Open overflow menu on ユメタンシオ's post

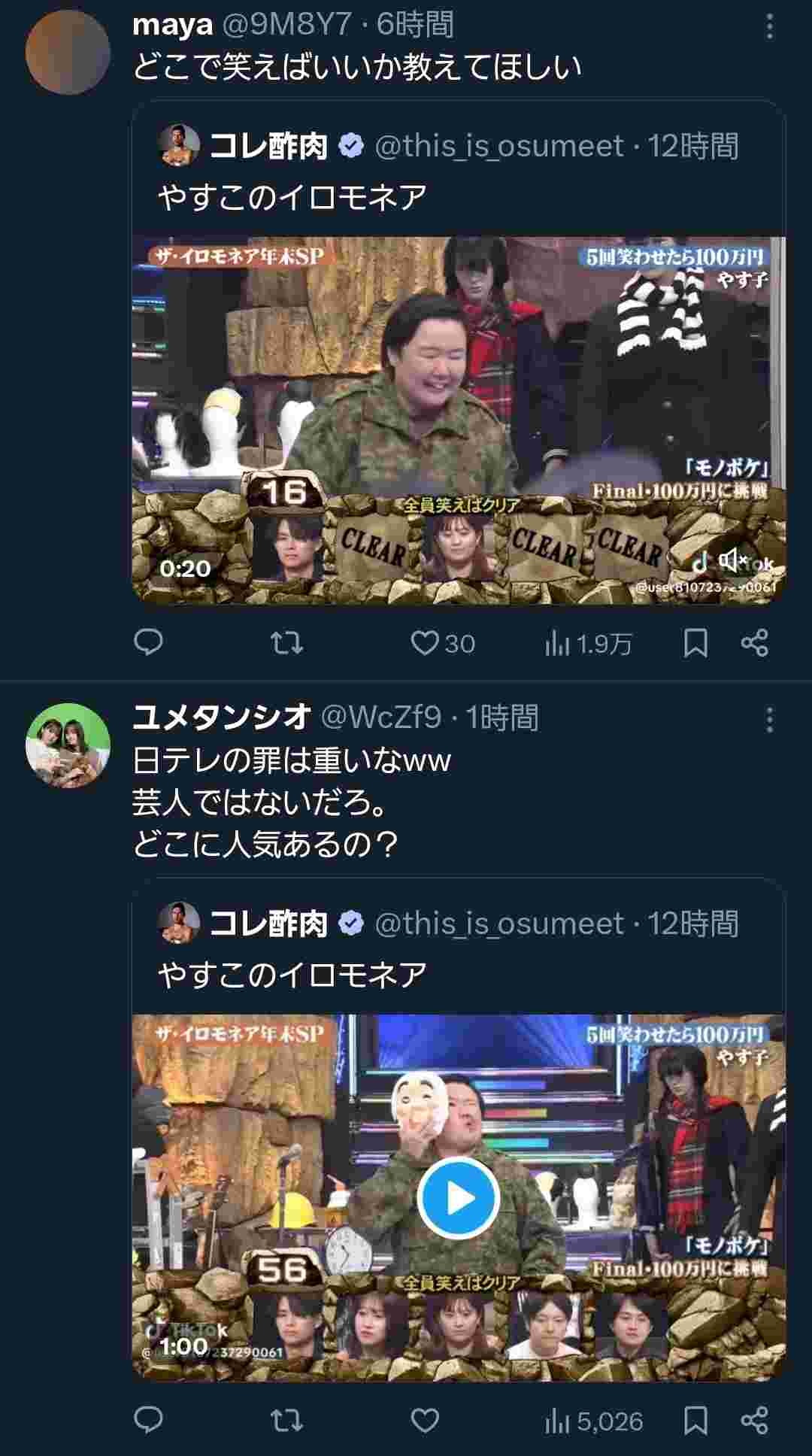[x=769, y=720]
